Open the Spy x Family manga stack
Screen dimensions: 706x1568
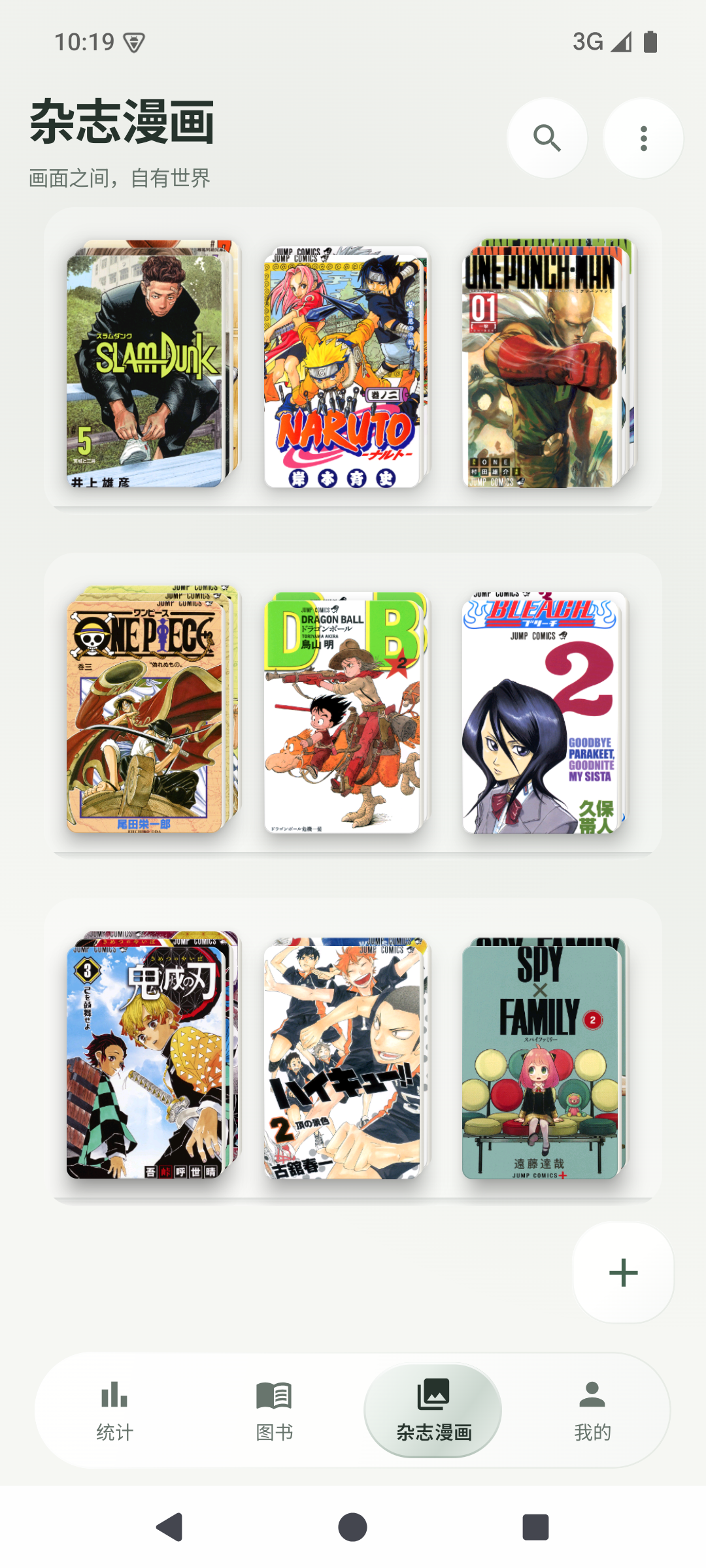(x=545, y=1058)
